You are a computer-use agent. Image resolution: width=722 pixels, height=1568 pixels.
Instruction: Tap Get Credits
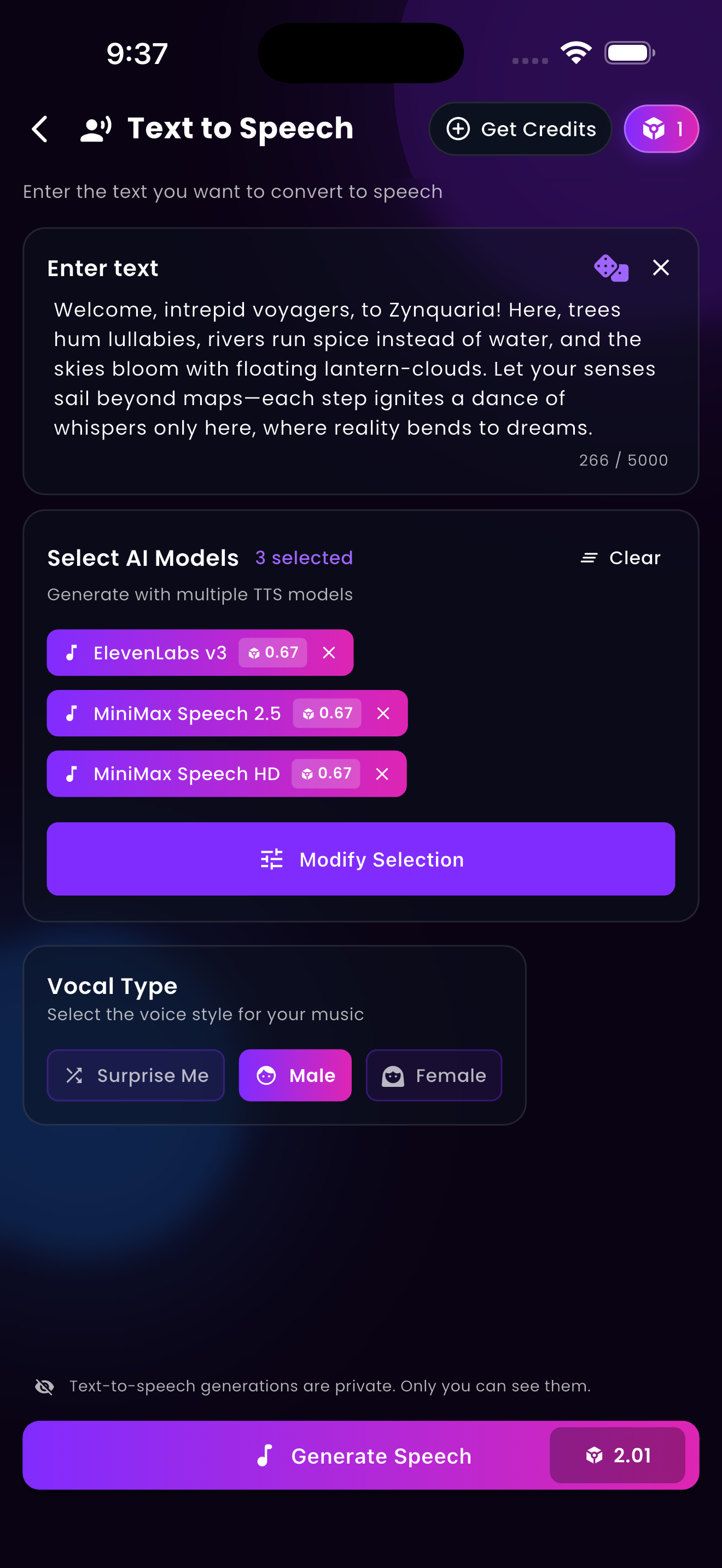pyautogui.click(x=521, y=128)
